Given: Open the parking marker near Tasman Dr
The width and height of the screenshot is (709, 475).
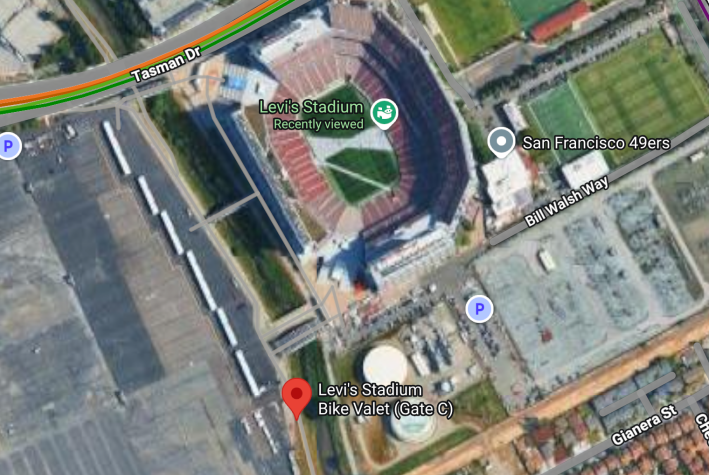Looking at the screenshot, I should coord(9,146).
